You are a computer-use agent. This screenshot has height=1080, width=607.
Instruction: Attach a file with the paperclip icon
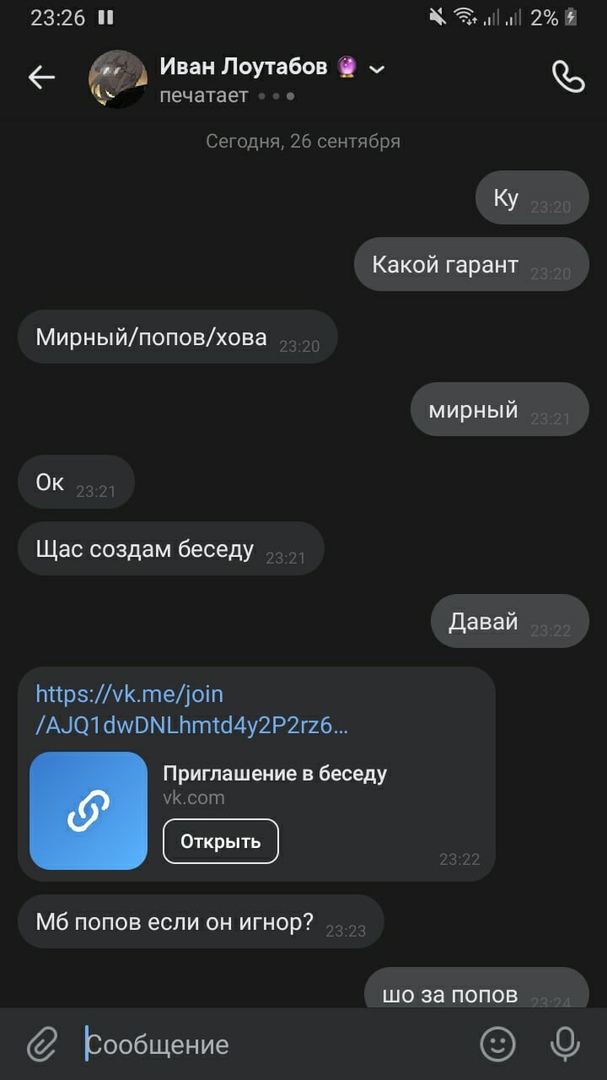41,1045
